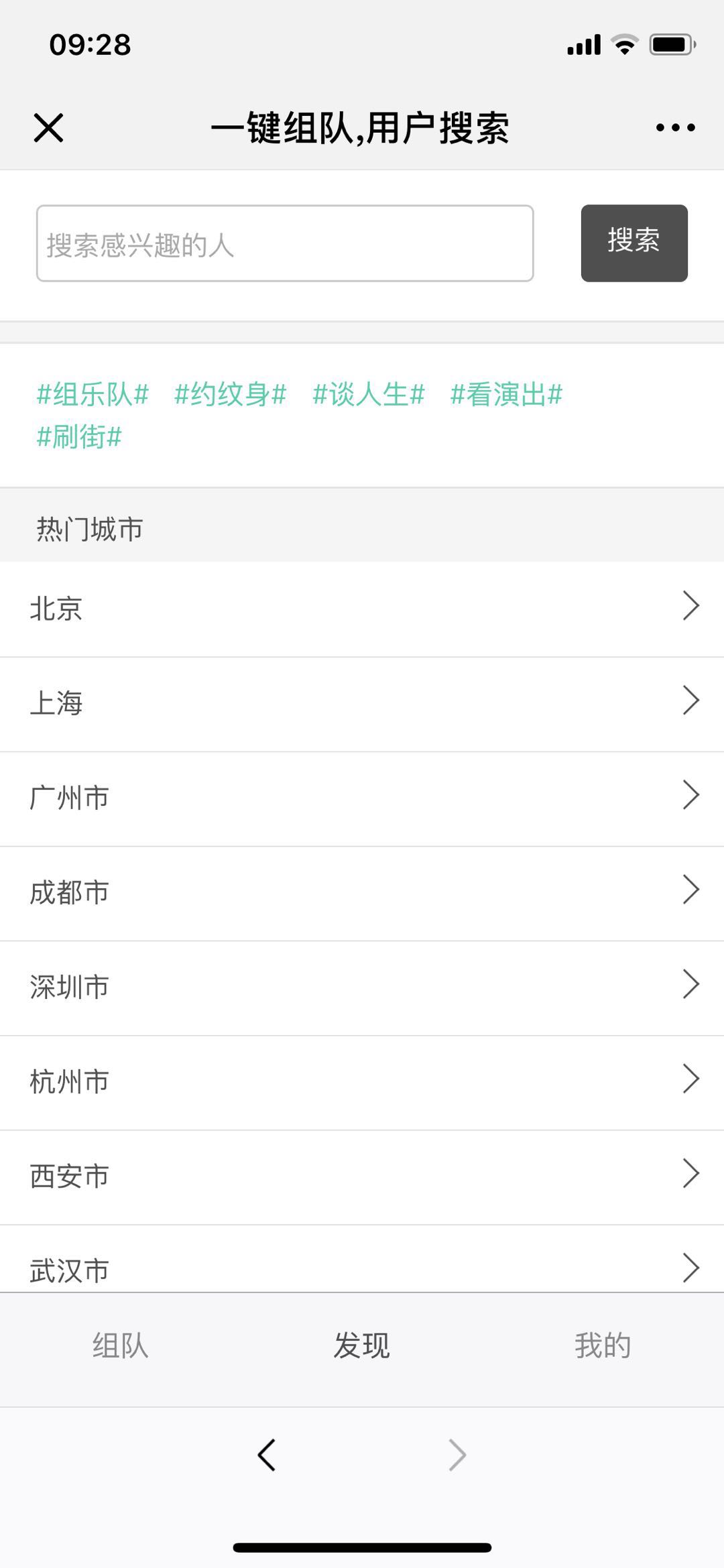Viewport: 724px width, 1568px height.
Task: Go back with the browser back arrow
Action: [x=267, y=1455]
